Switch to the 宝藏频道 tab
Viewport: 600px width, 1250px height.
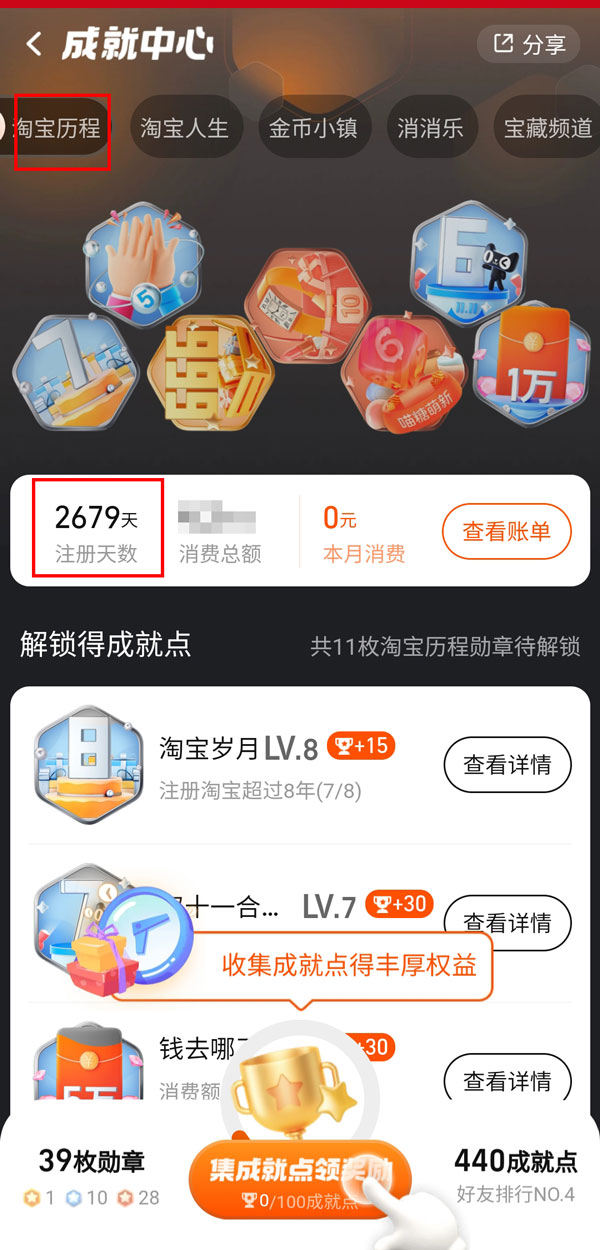pyautogui.click(x=547, y=128)
